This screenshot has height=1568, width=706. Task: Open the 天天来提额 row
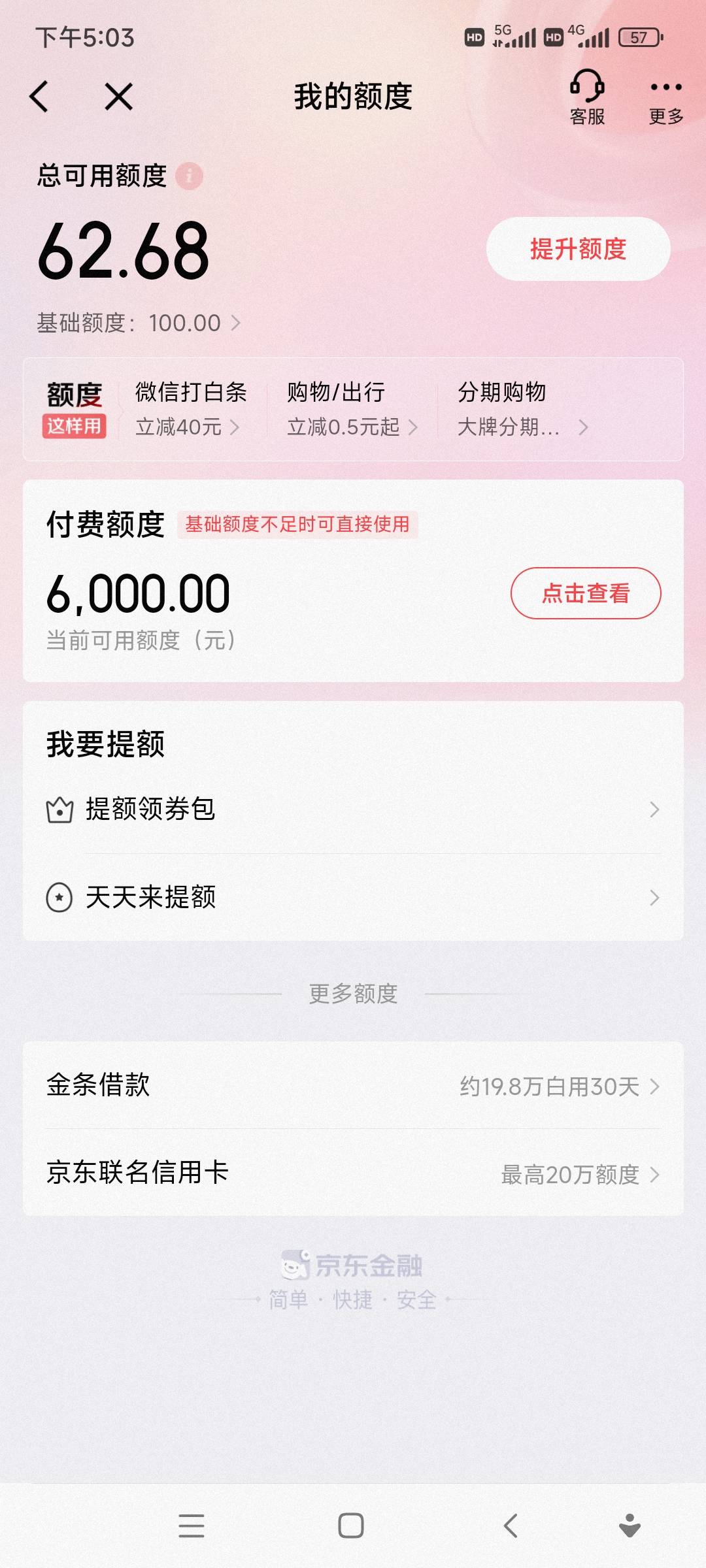353,897
